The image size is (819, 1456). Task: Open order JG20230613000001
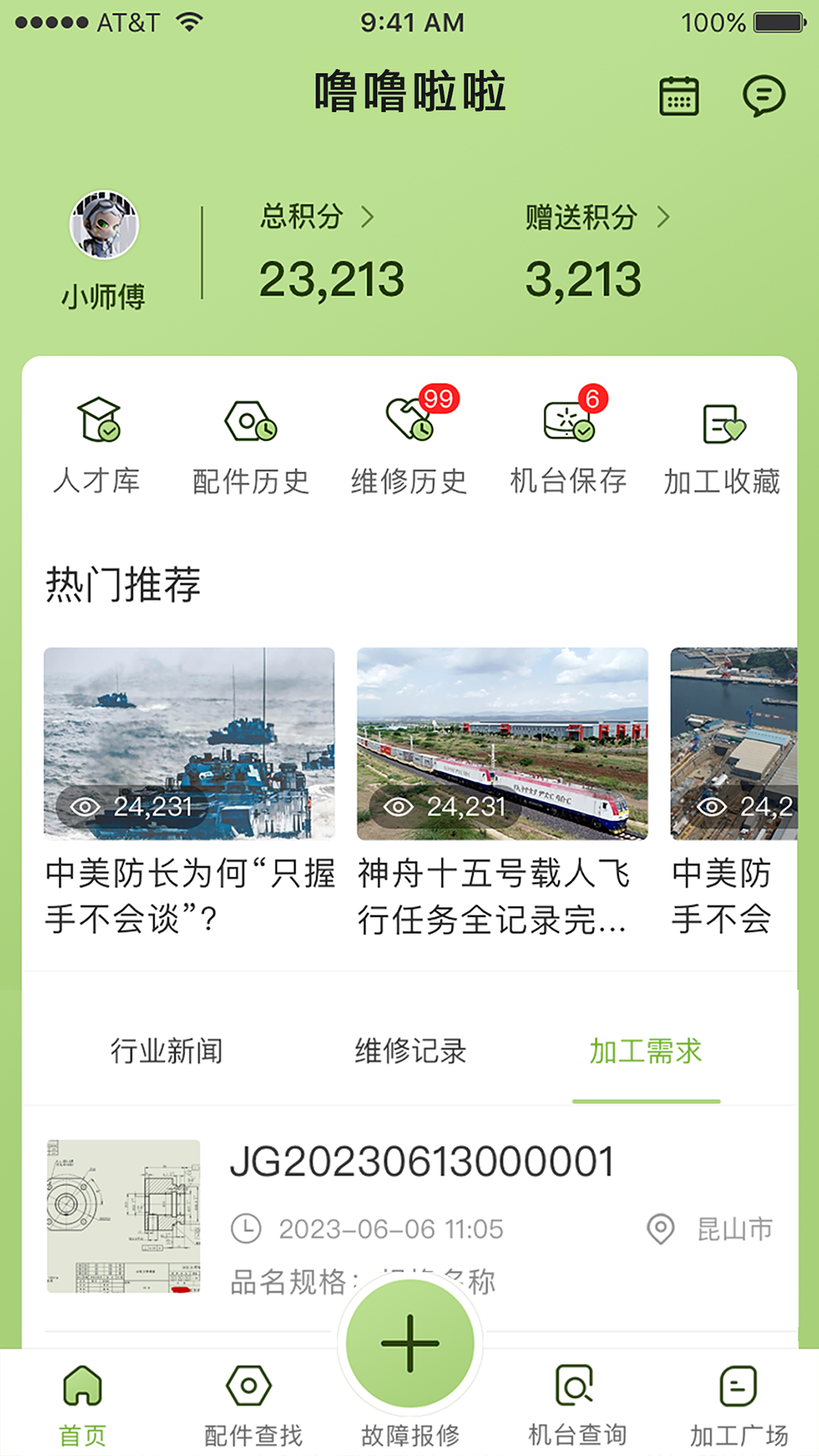pos(422,1163)
